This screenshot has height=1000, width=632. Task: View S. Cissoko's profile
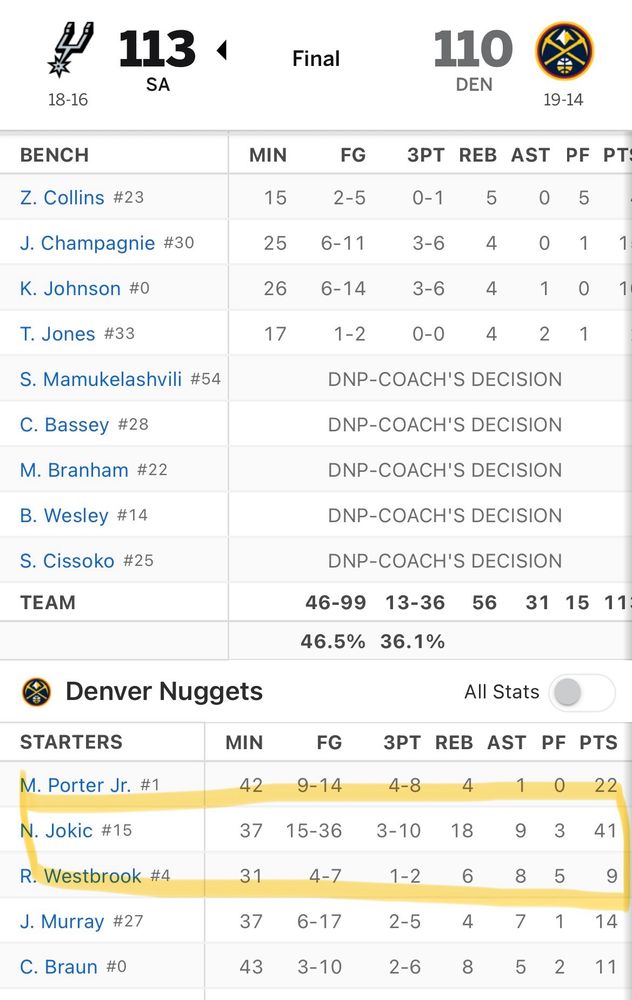tap(67, 561)
